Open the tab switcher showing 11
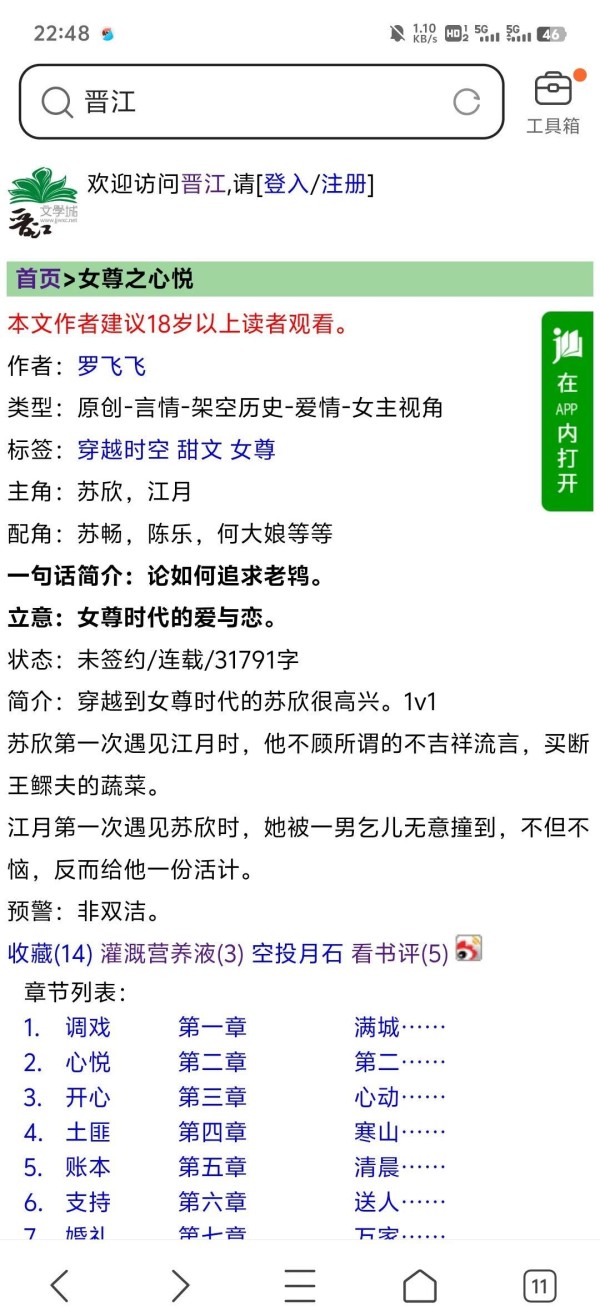Viewport: 600px width, 1316px height. (x=540, y=1285)
